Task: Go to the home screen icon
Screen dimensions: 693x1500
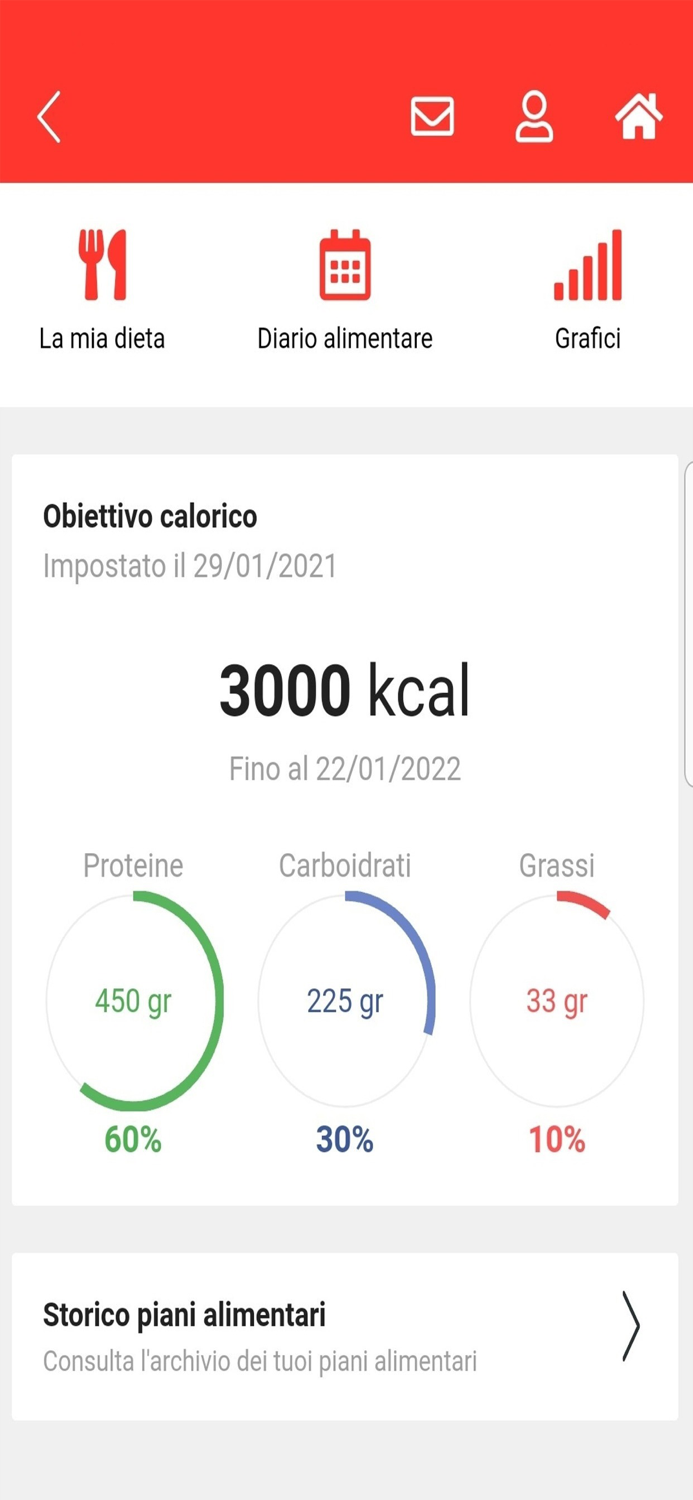Action: 639,117
